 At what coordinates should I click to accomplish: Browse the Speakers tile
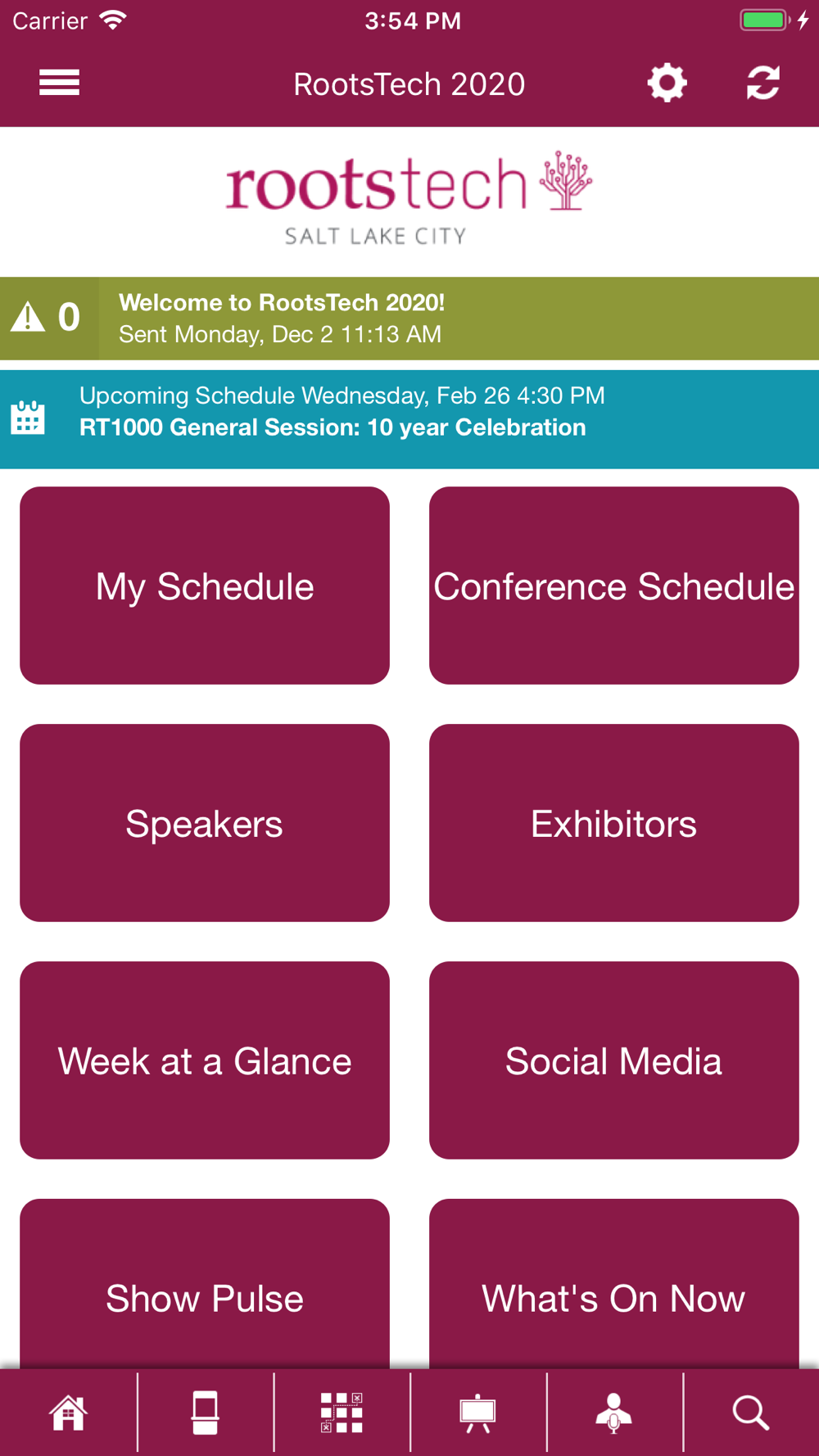205,823
